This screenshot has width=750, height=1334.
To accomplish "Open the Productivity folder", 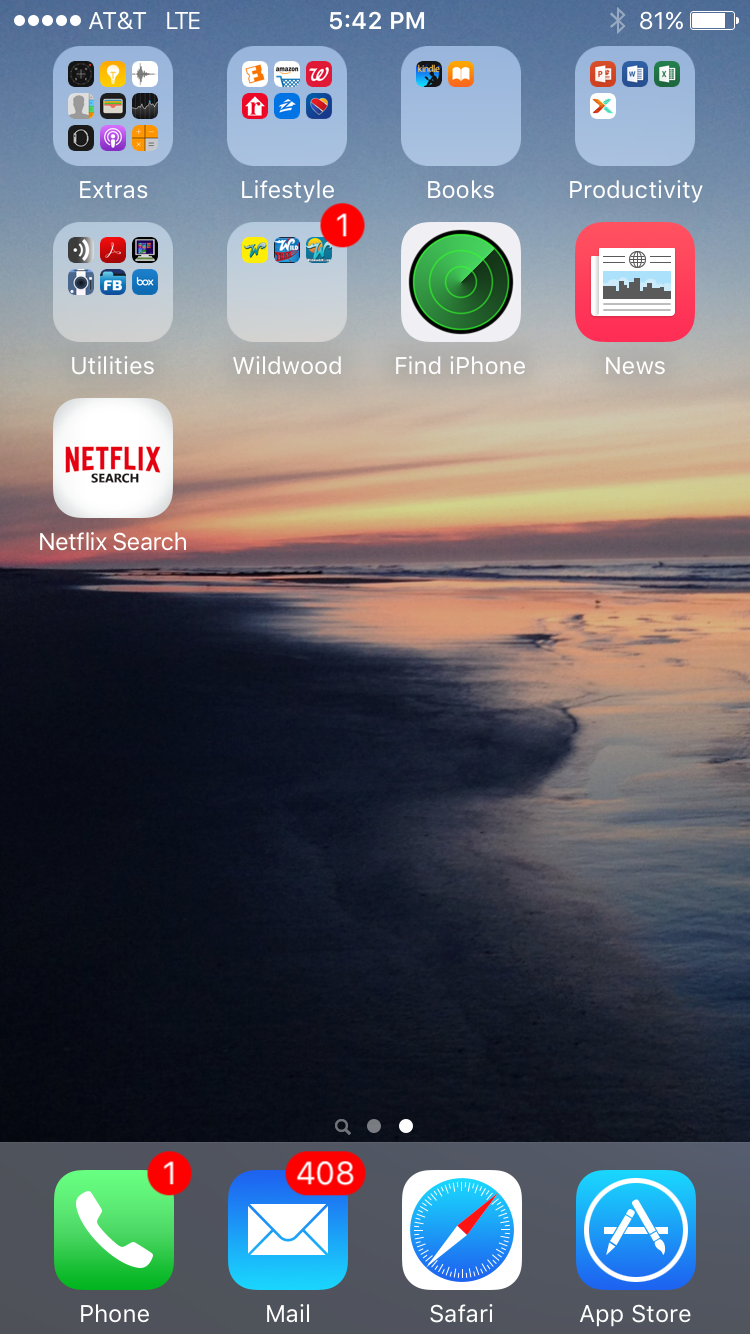I will pyautogui.click(x=635, y=106).
